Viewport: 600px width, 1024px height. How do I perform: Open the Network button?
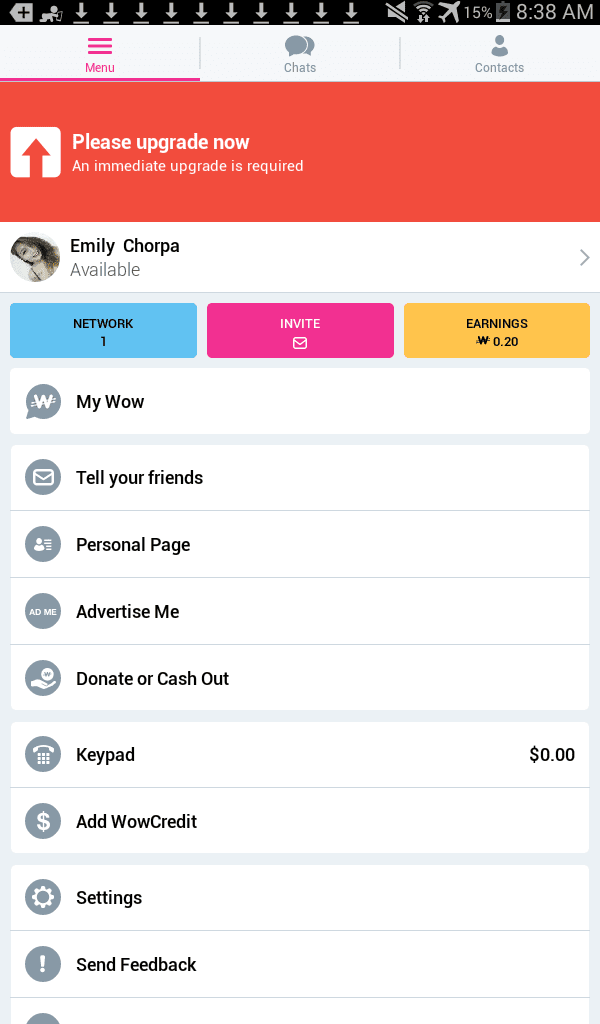tap(103, 331)
